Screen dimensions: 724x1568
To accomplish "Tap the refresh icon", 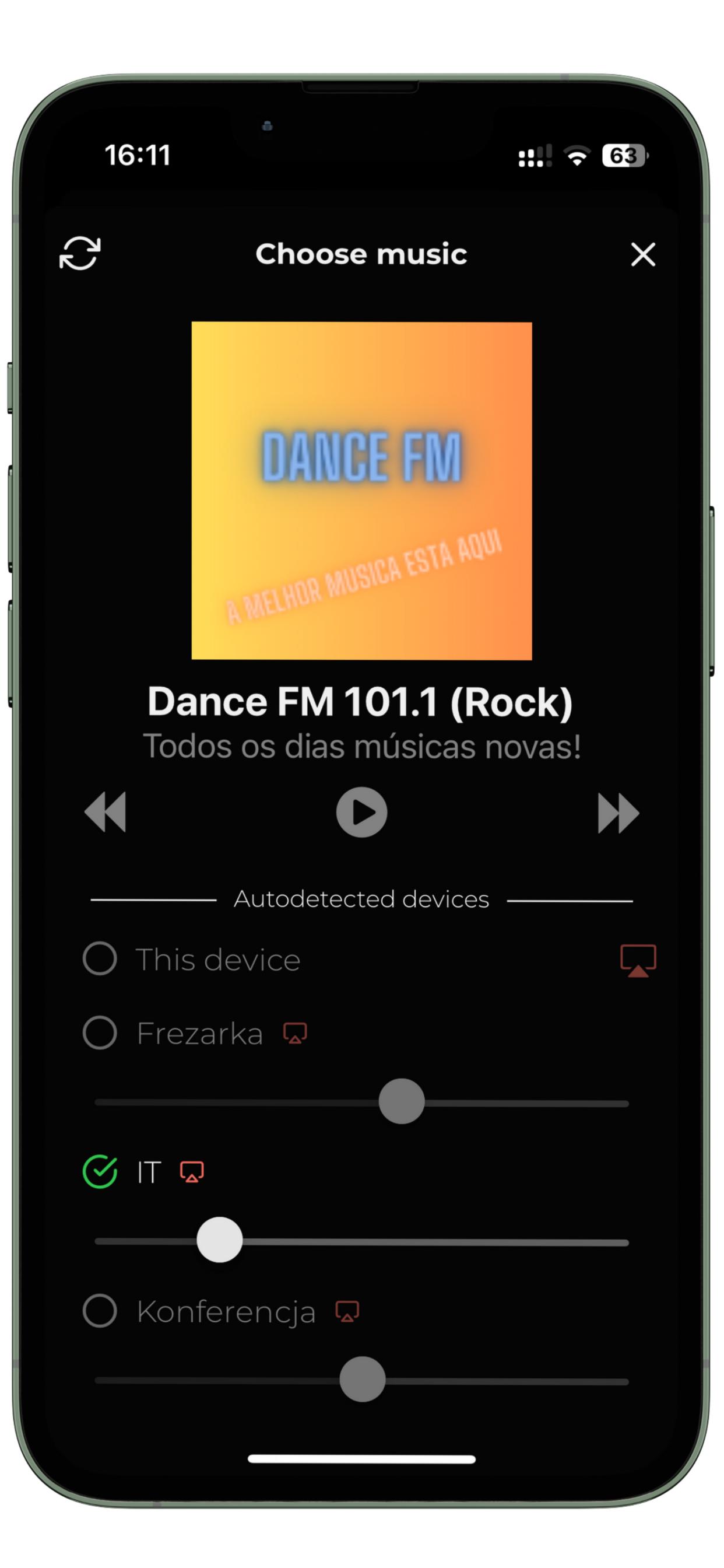I will [x=80, y=253].
